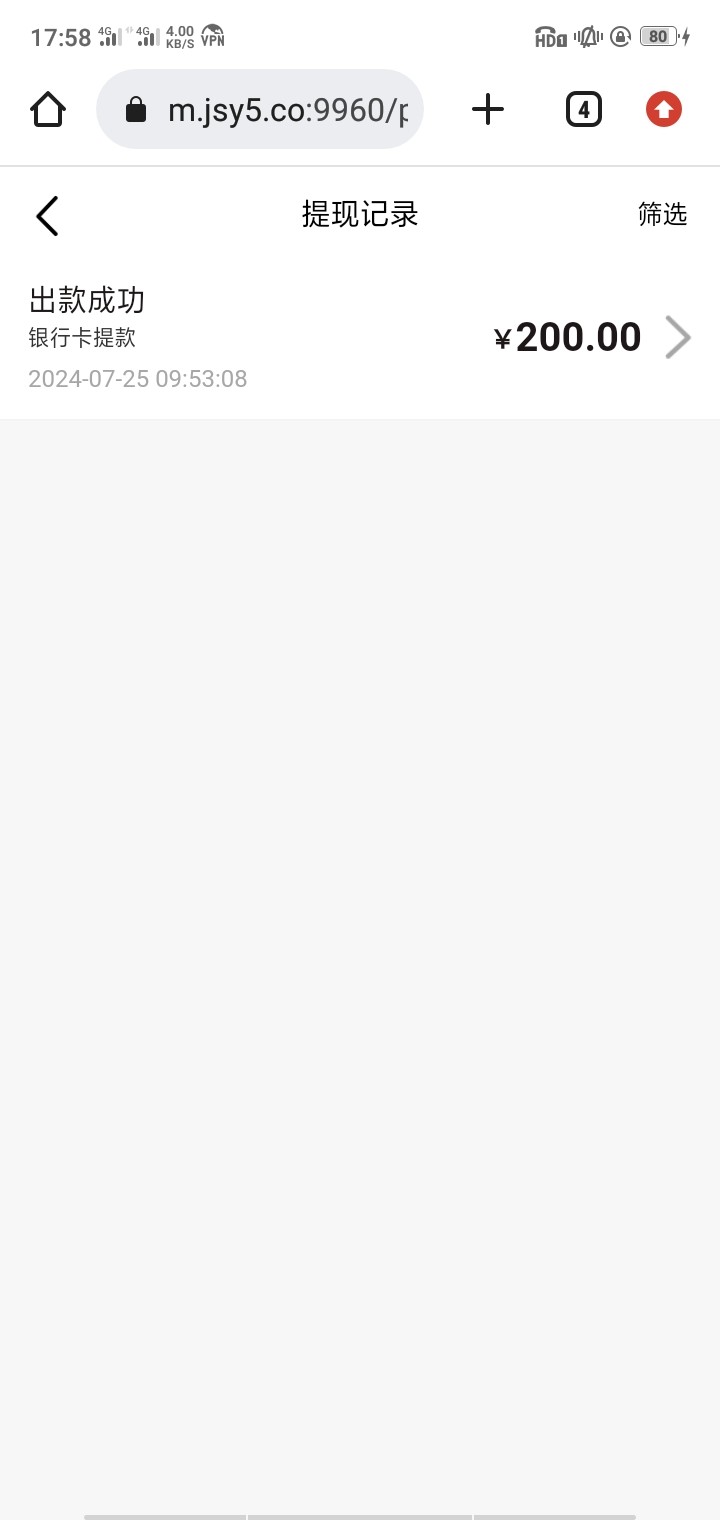Go back from the 提现记录 page
Viewport: 720px width, 1520px height.
[x=47, y=215]
